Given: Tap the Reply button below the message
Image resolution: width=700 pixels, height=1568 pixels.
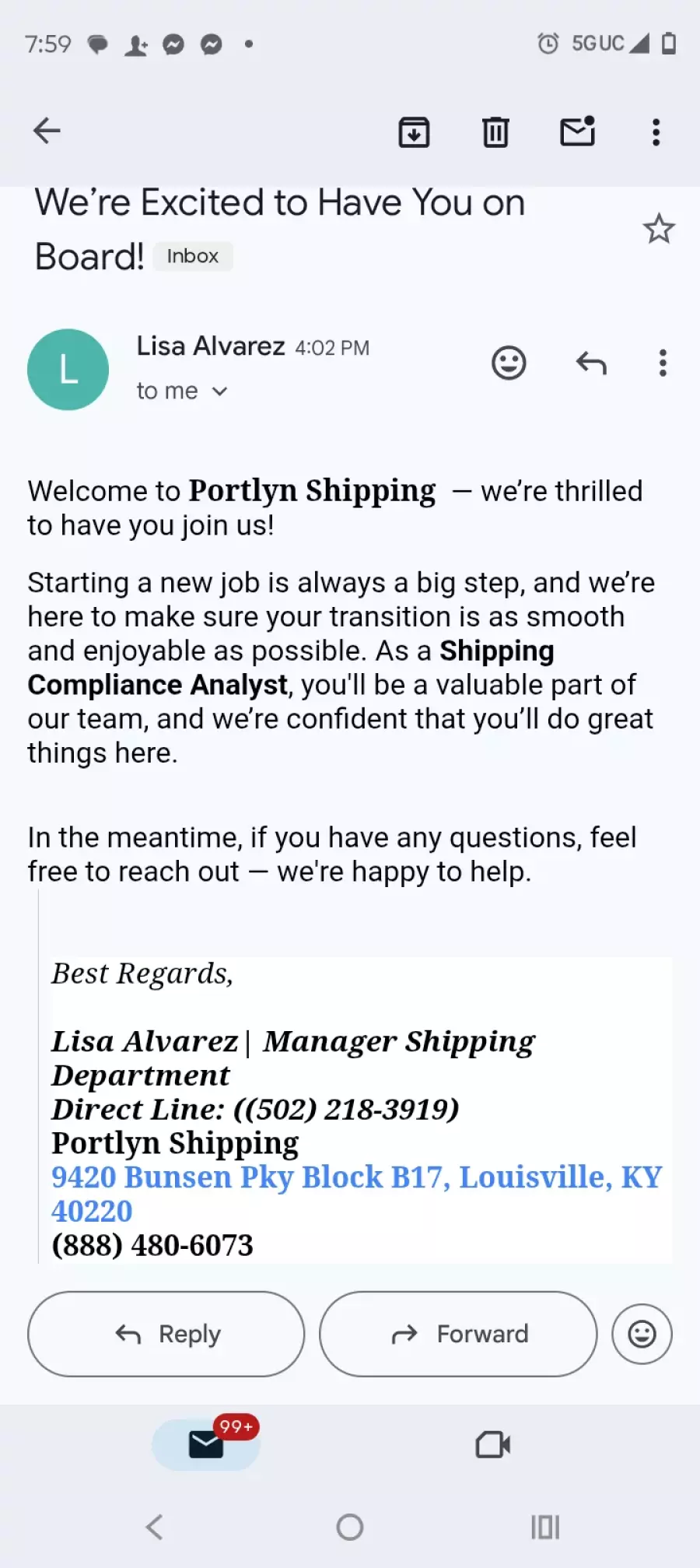Looking at the screenshot, I should pos(166,1334).
